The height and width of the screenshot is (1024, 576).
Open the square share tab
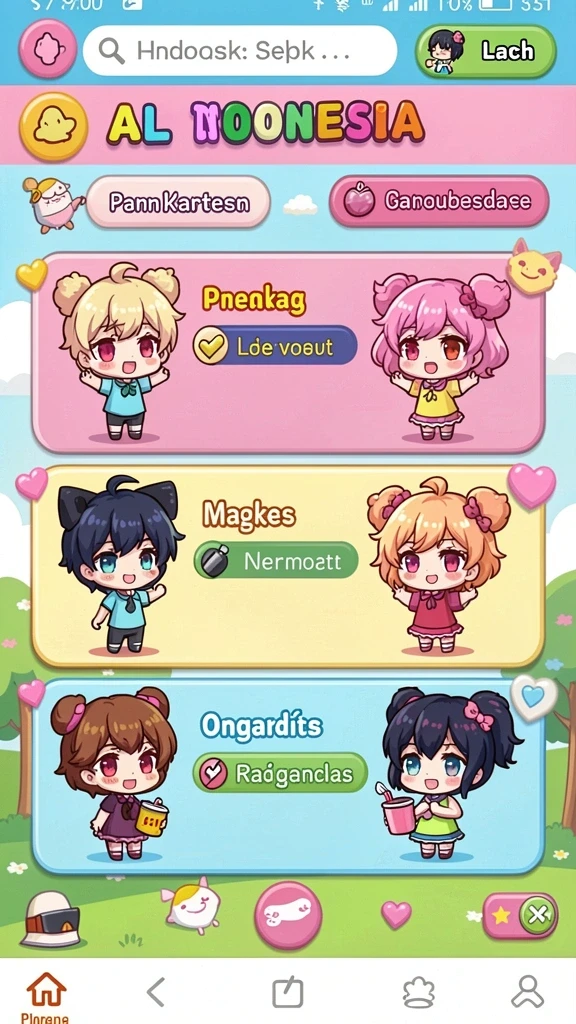[287, 992]
